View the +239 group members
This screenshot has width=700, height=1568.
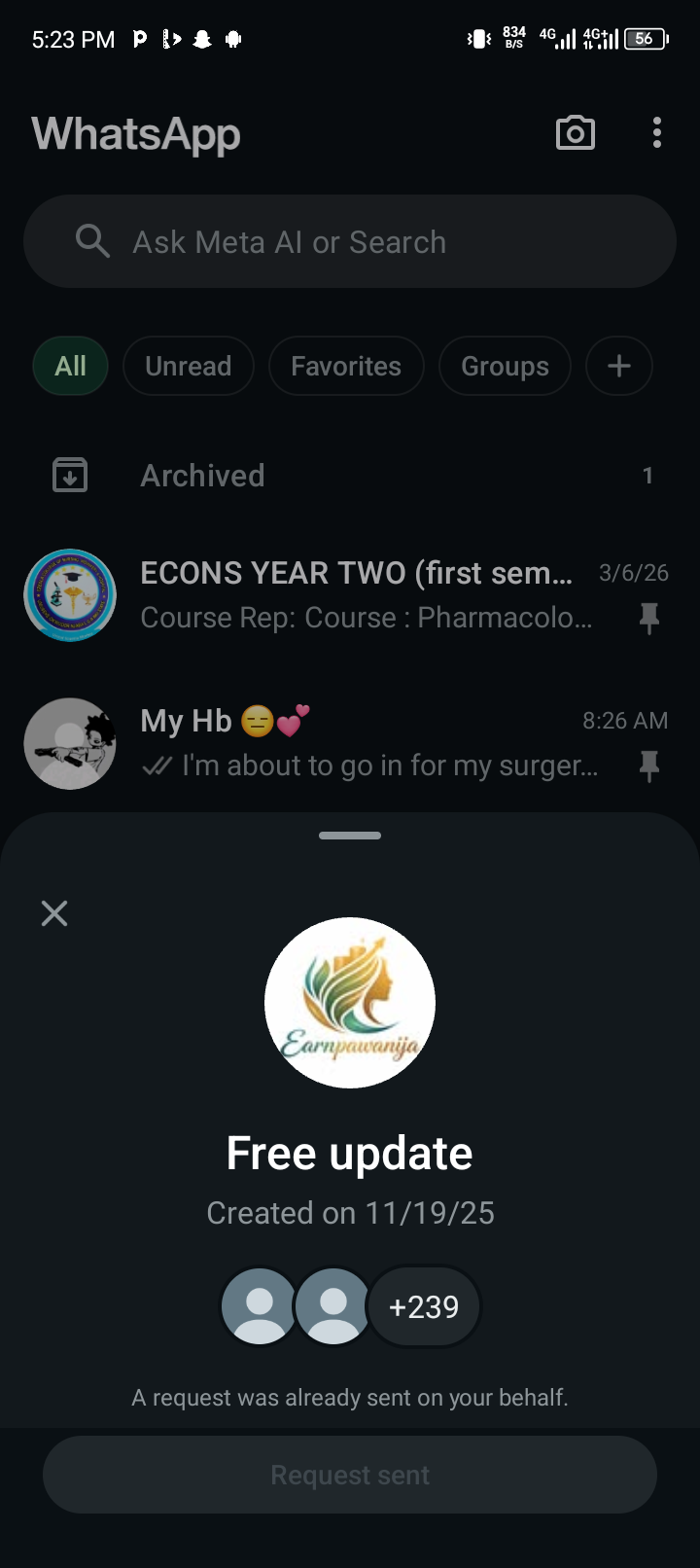pyautogui.click(x=424, y=1306)
